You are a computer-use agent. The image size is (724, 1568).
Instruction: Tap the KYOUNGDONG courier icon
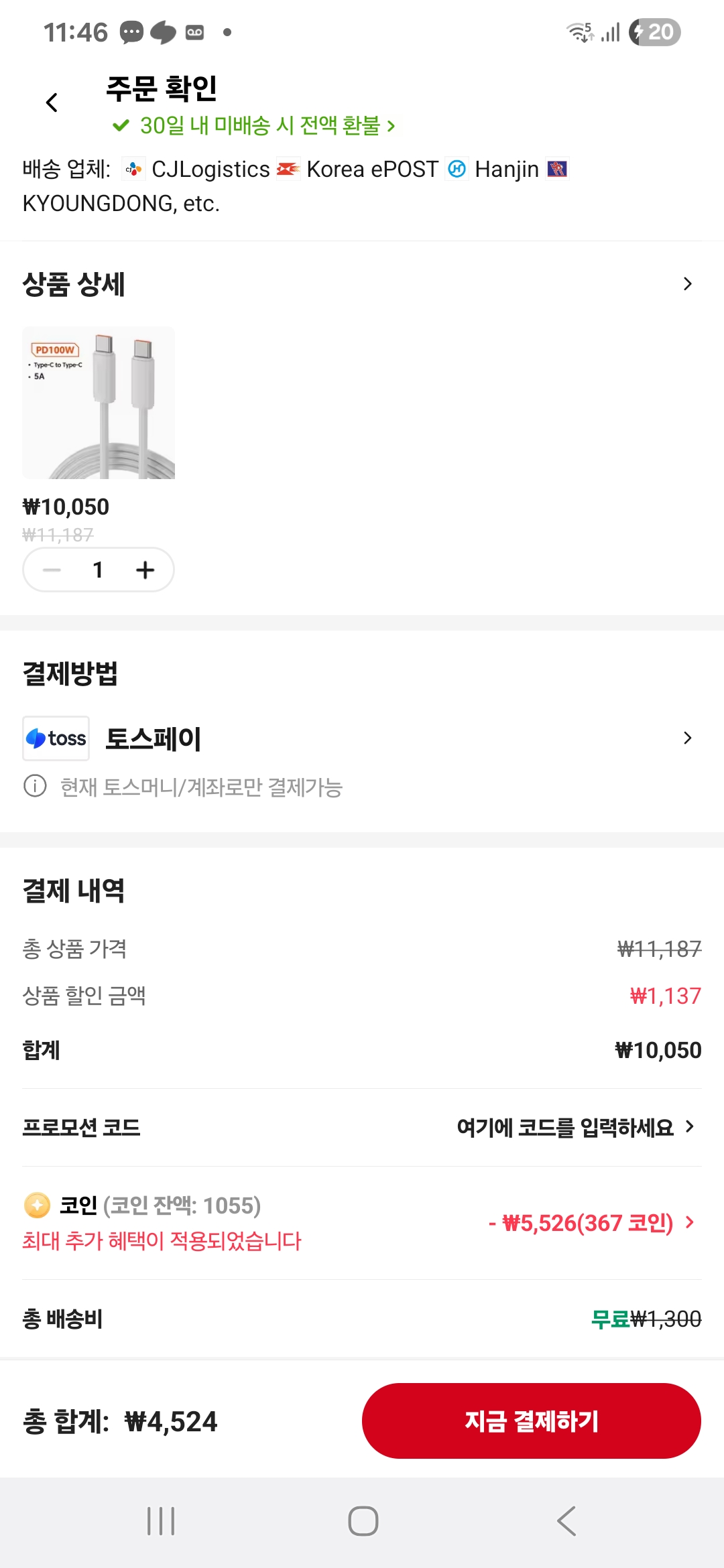[x=558, y=169]
